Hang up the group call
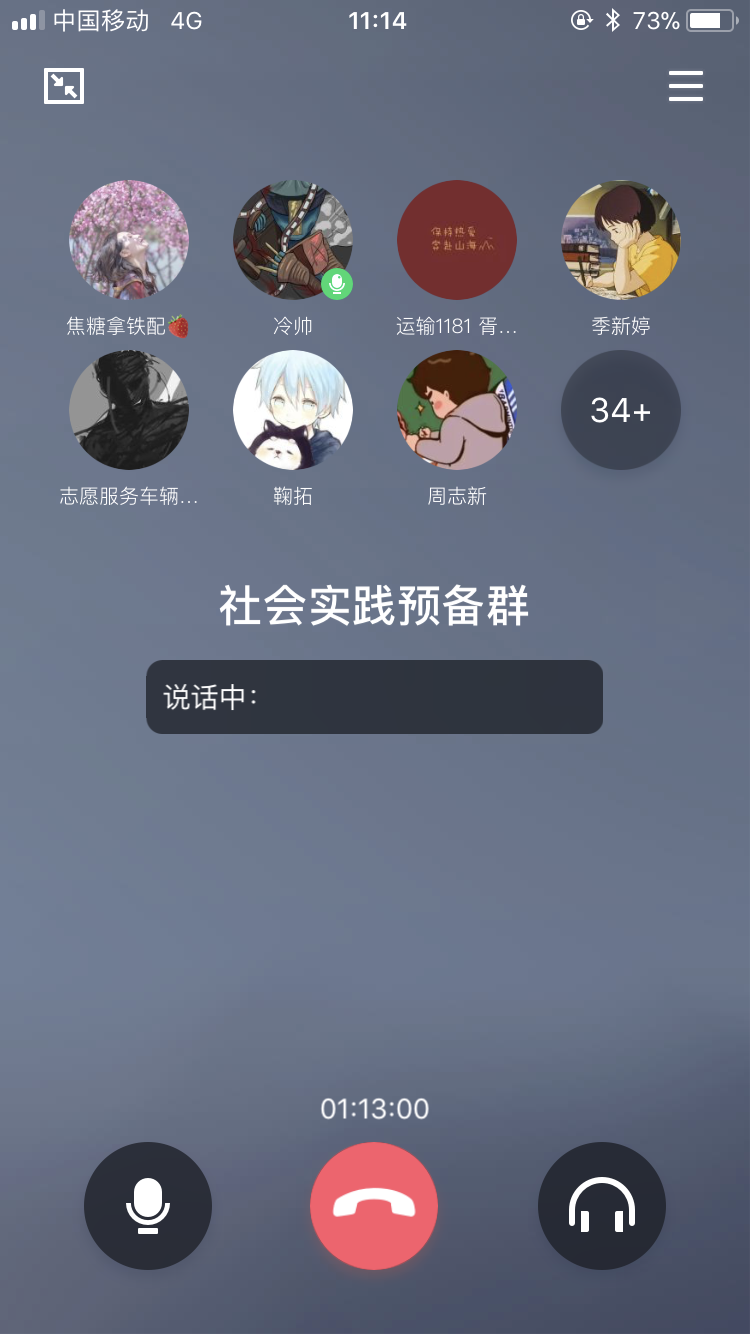 374,1206
